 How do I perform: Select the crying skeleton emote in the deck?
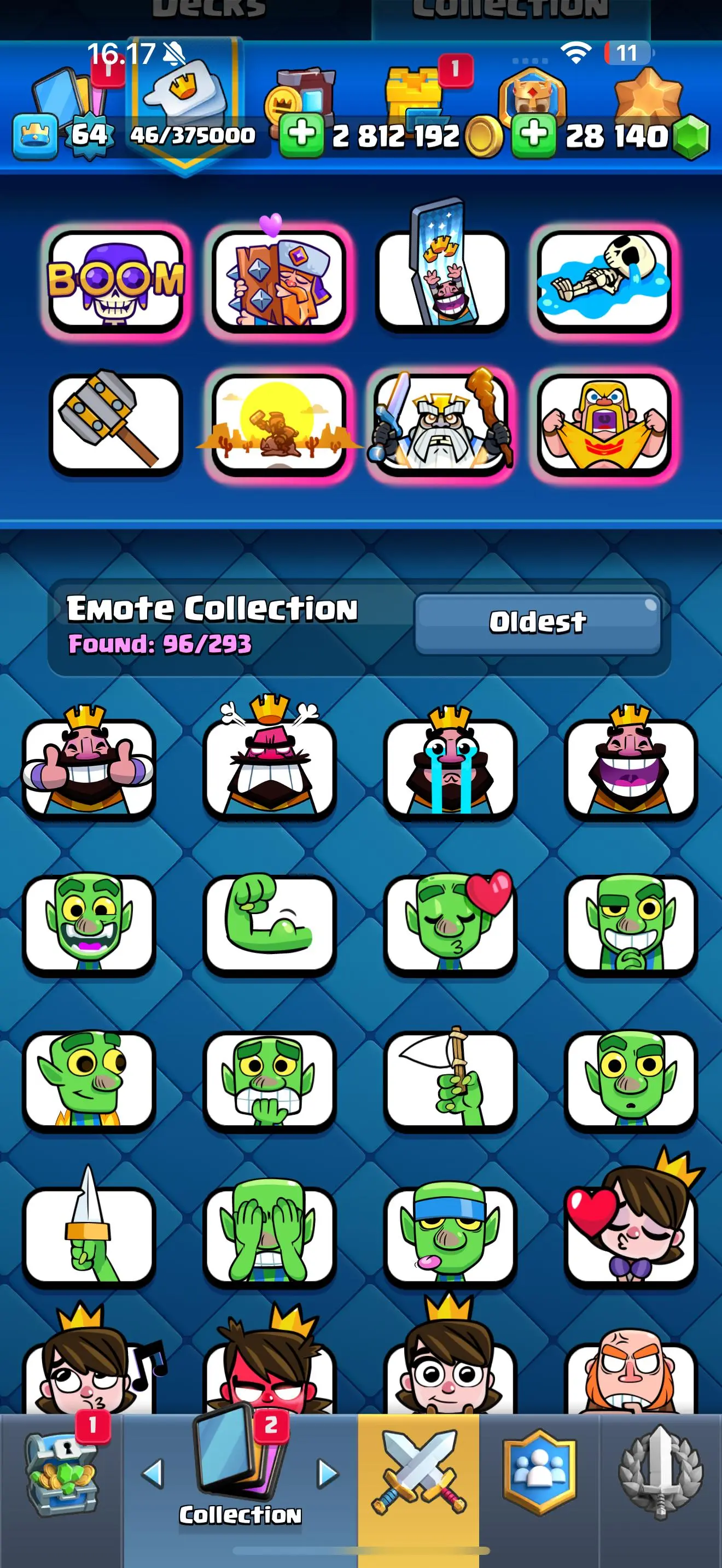603,281
